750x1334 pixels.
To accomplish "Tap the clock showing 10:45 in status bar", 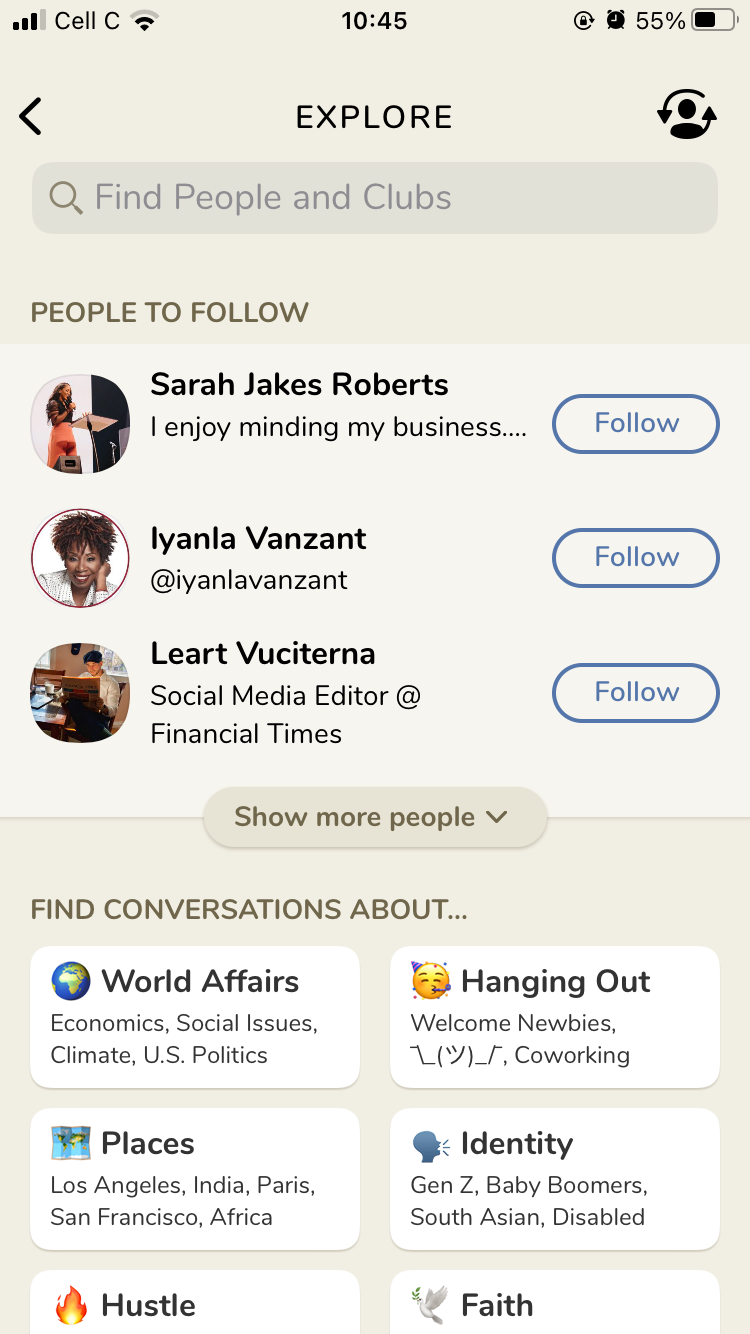I will click(x=374, y=20).
